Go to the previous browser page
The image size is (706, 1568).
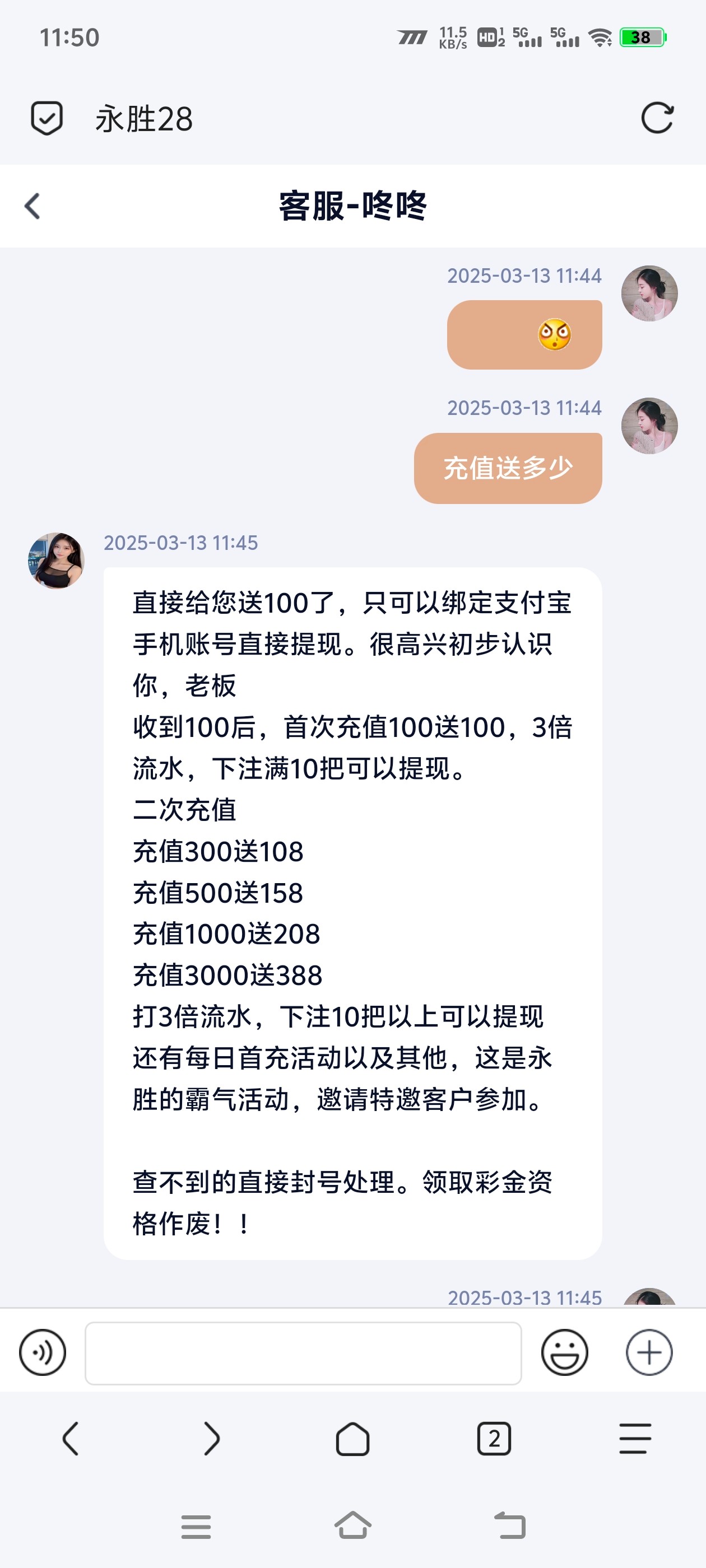click(x=71, y=1439)
